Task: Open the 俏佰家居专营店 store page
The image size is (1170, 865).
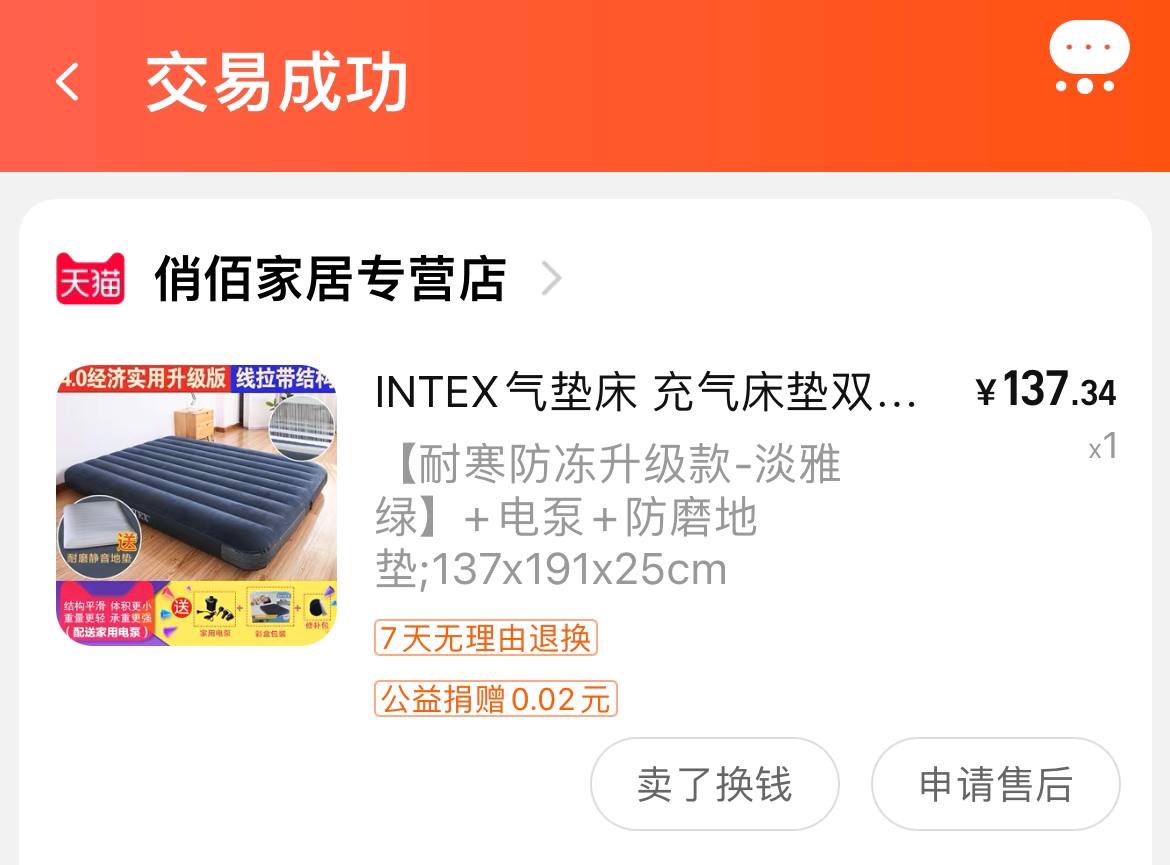Action: tap(330, 279)
